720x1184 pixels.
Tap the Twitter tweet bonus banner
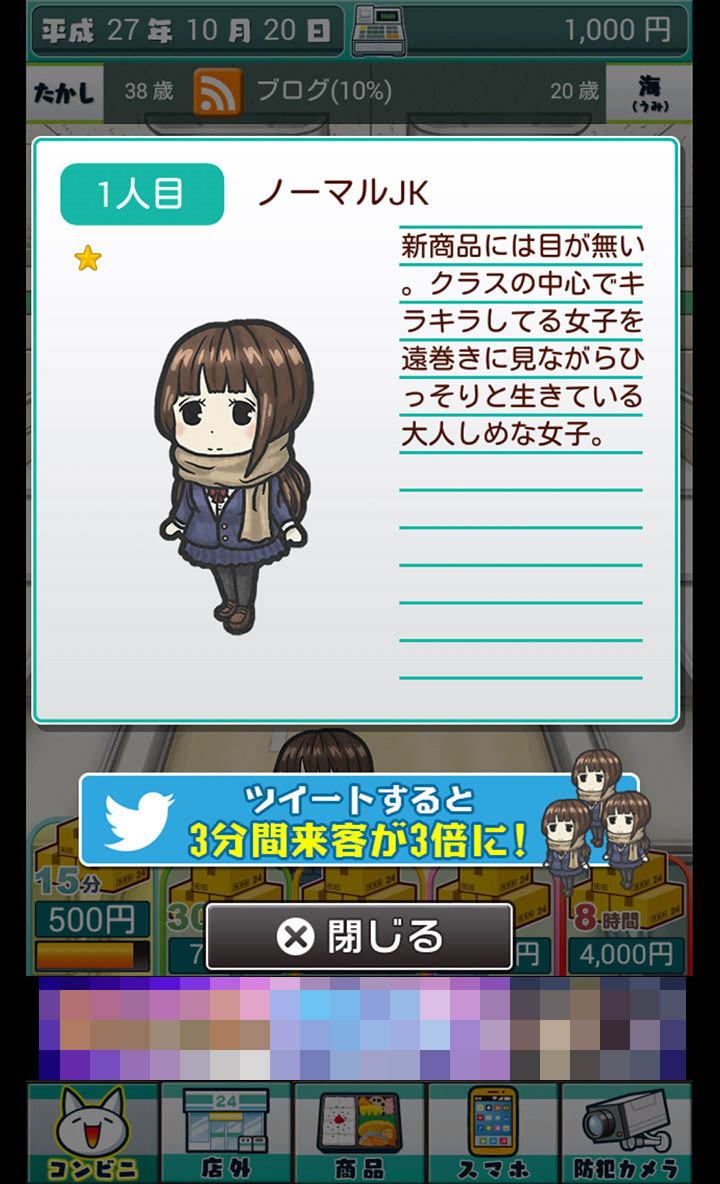coord(359,820)
